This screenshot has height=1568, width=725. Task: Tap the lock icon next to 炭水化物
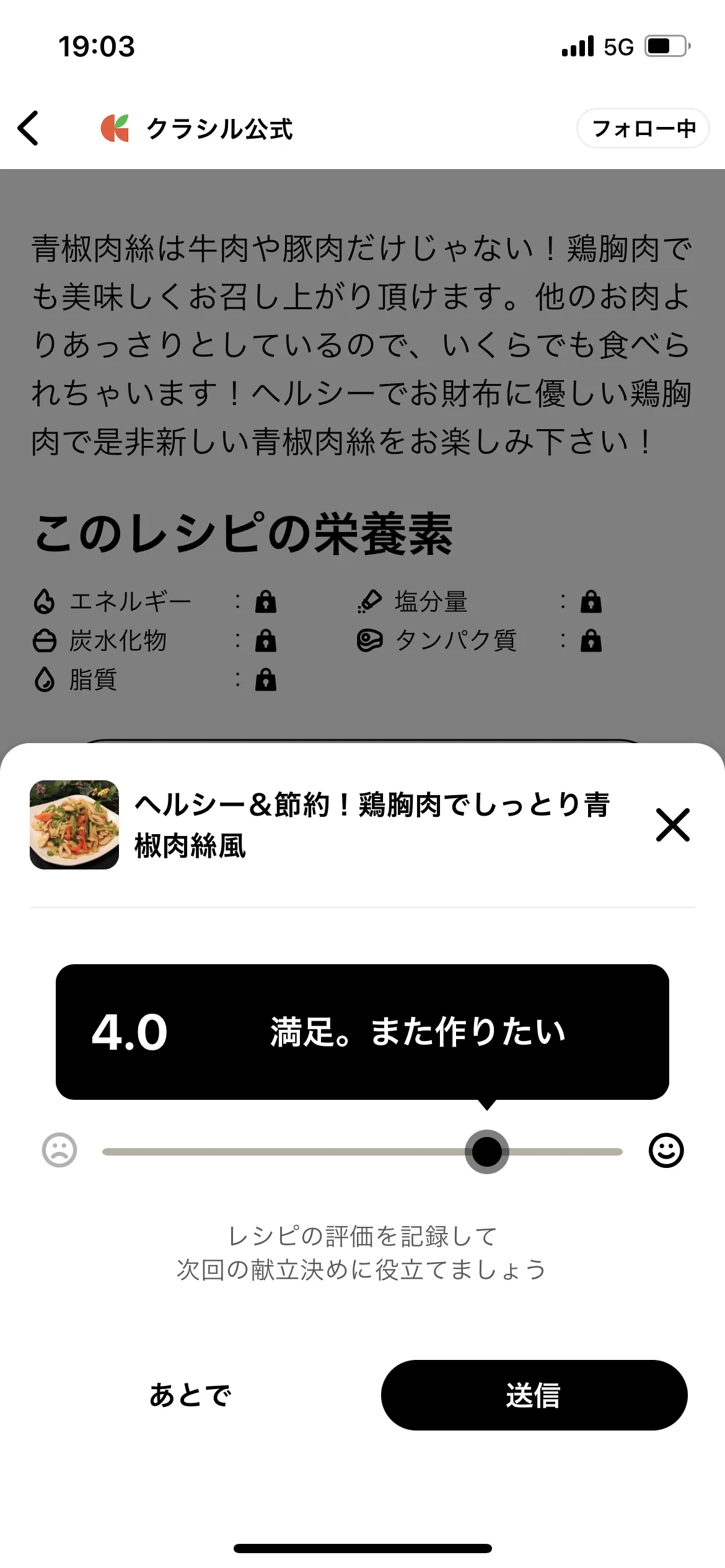point(266,642)
